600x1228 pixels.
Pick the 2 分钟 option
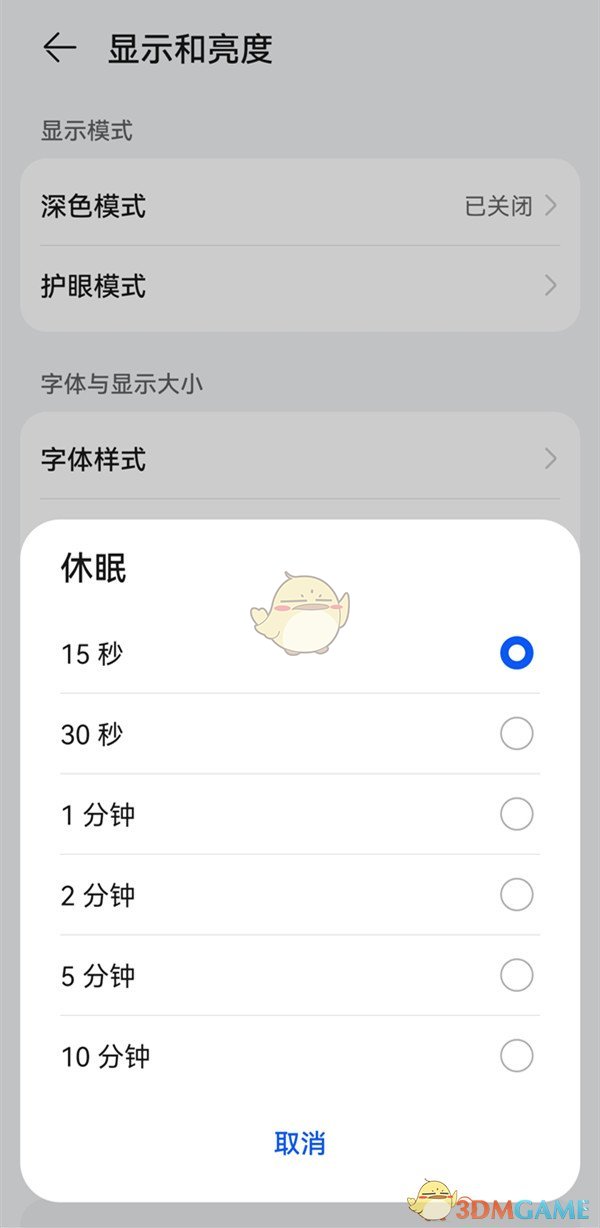click(300, 895)
